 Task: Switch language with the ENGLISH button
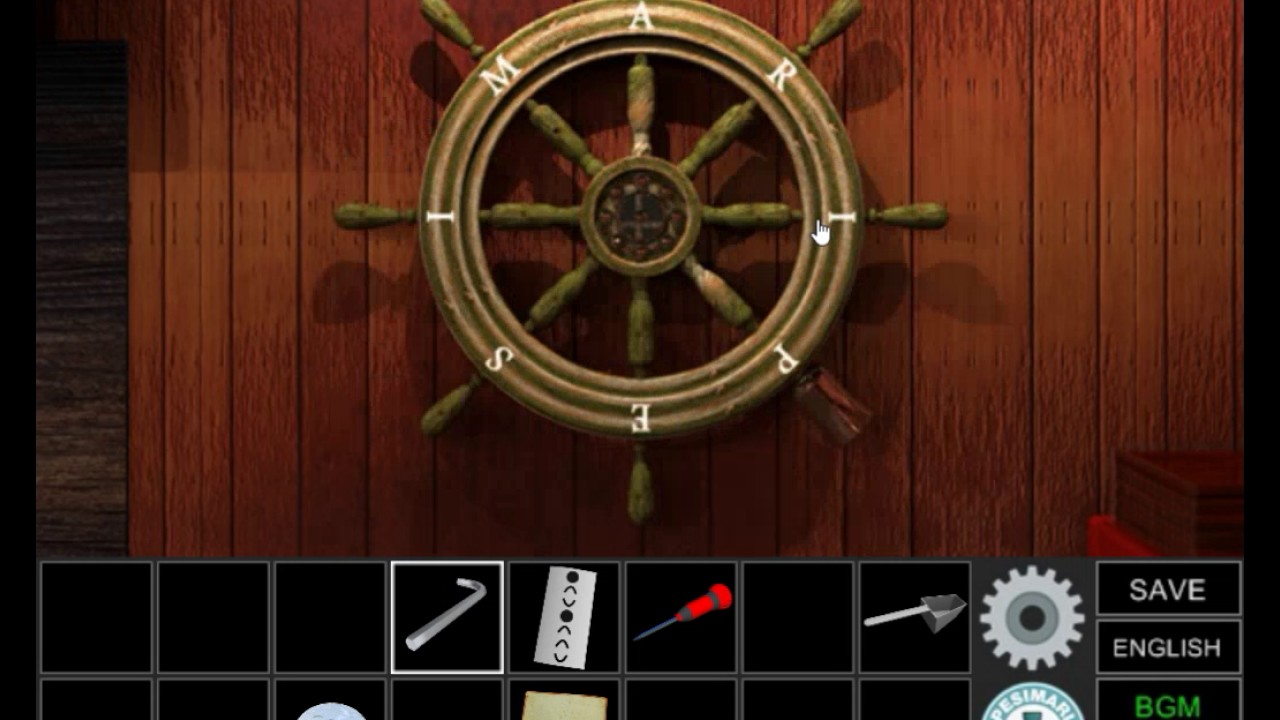point(1168,647)
